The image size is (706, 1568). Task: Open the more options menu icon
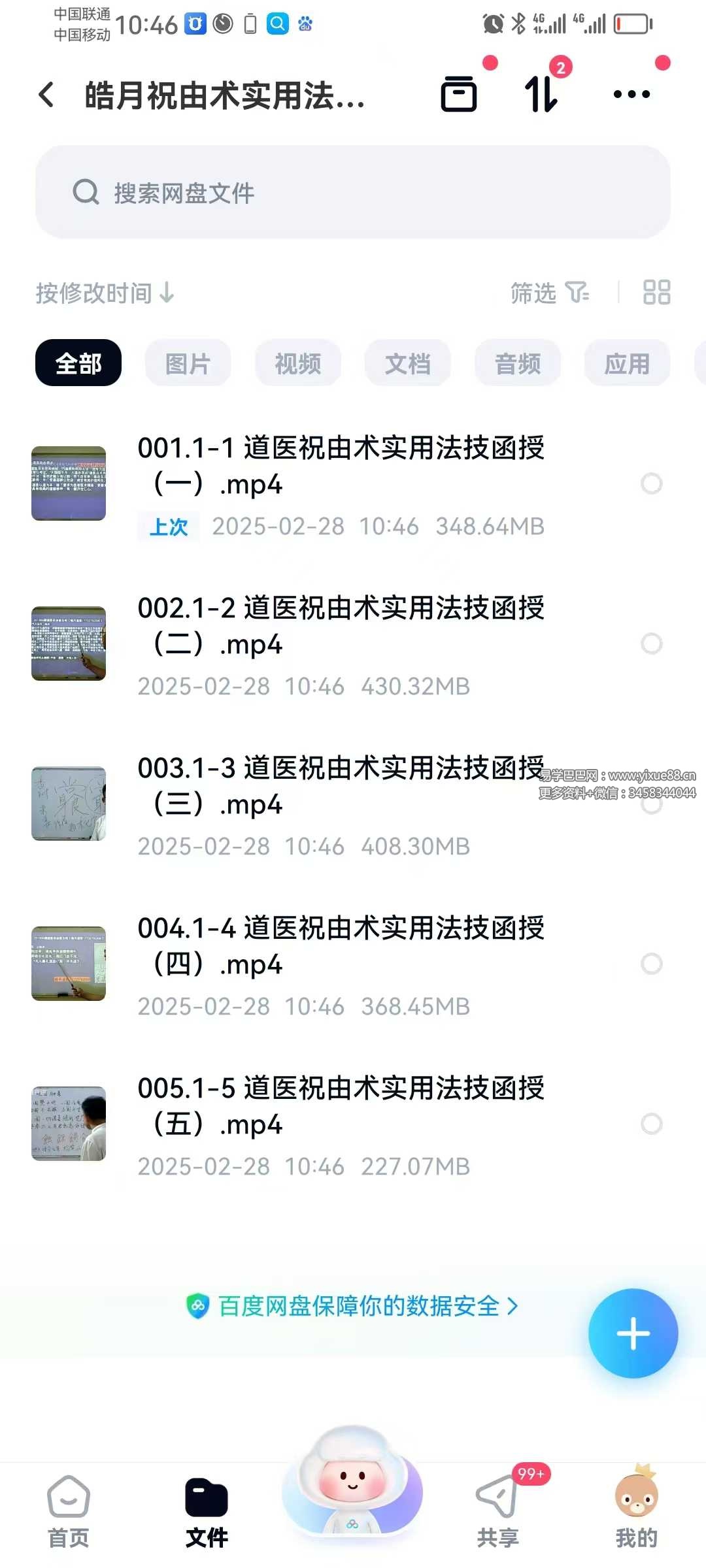pyautogui.click(x=631, y=94)
